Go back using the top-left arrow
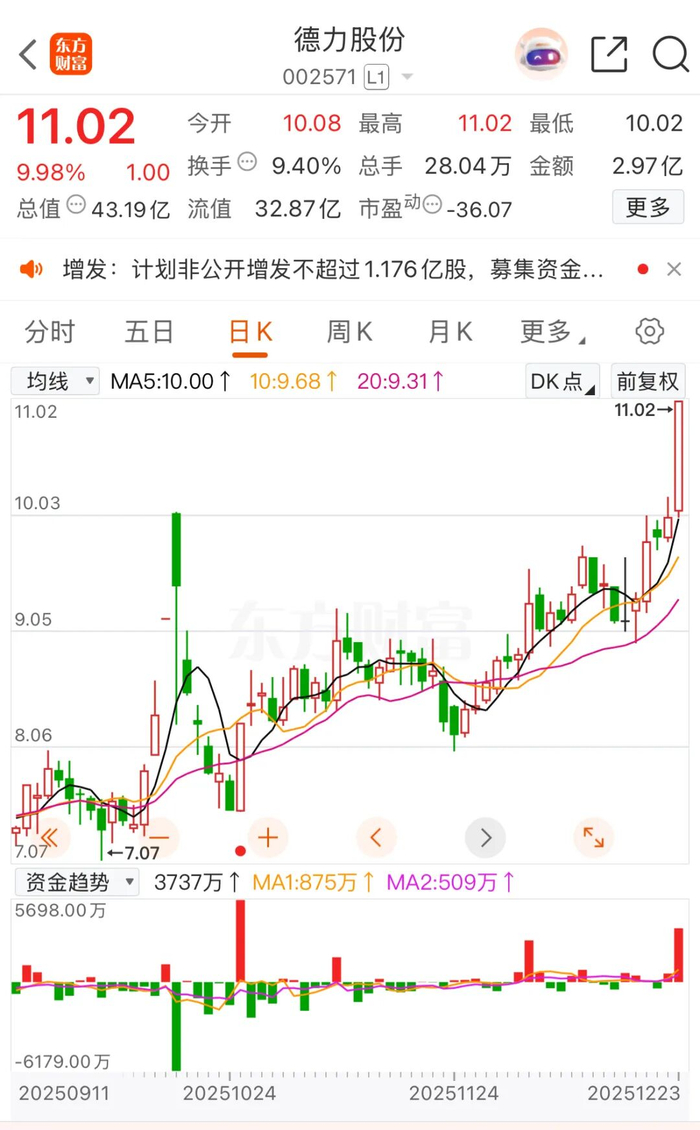Image resolution: width=700 pixels, height=1130 pixels. (28, 54)
